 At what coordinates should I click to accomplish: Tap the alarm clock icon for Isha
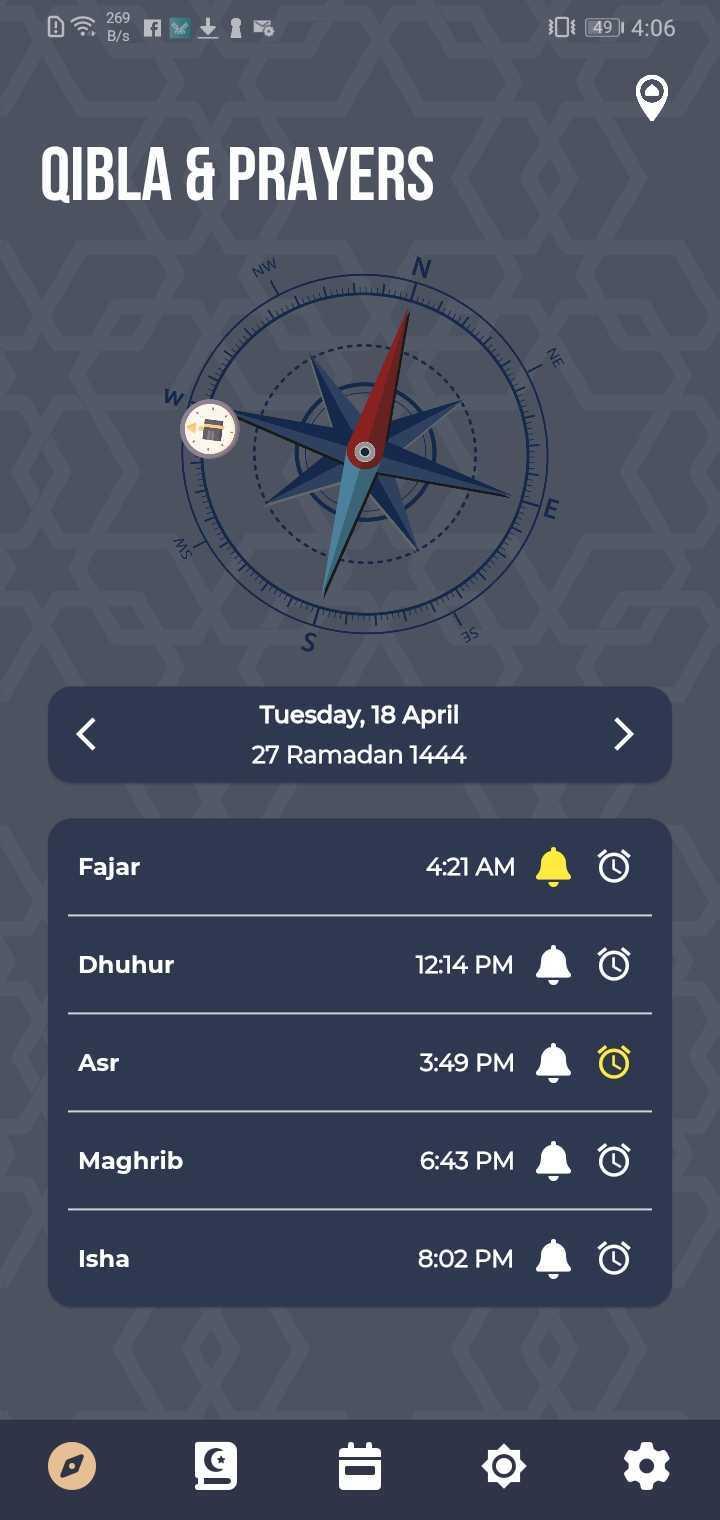tap(614, 1258)
